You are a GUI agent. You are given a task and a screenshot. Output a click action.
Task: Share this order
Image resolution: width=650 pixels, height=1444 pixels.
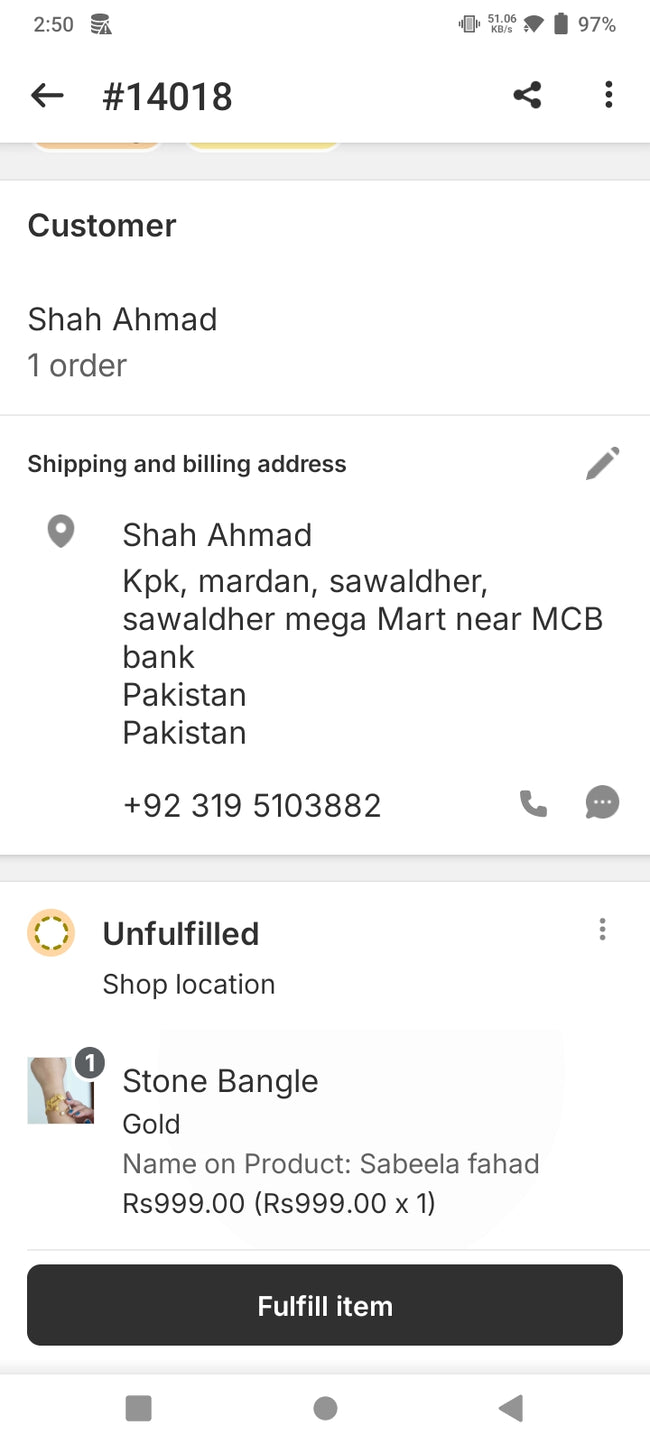point(527,96)
